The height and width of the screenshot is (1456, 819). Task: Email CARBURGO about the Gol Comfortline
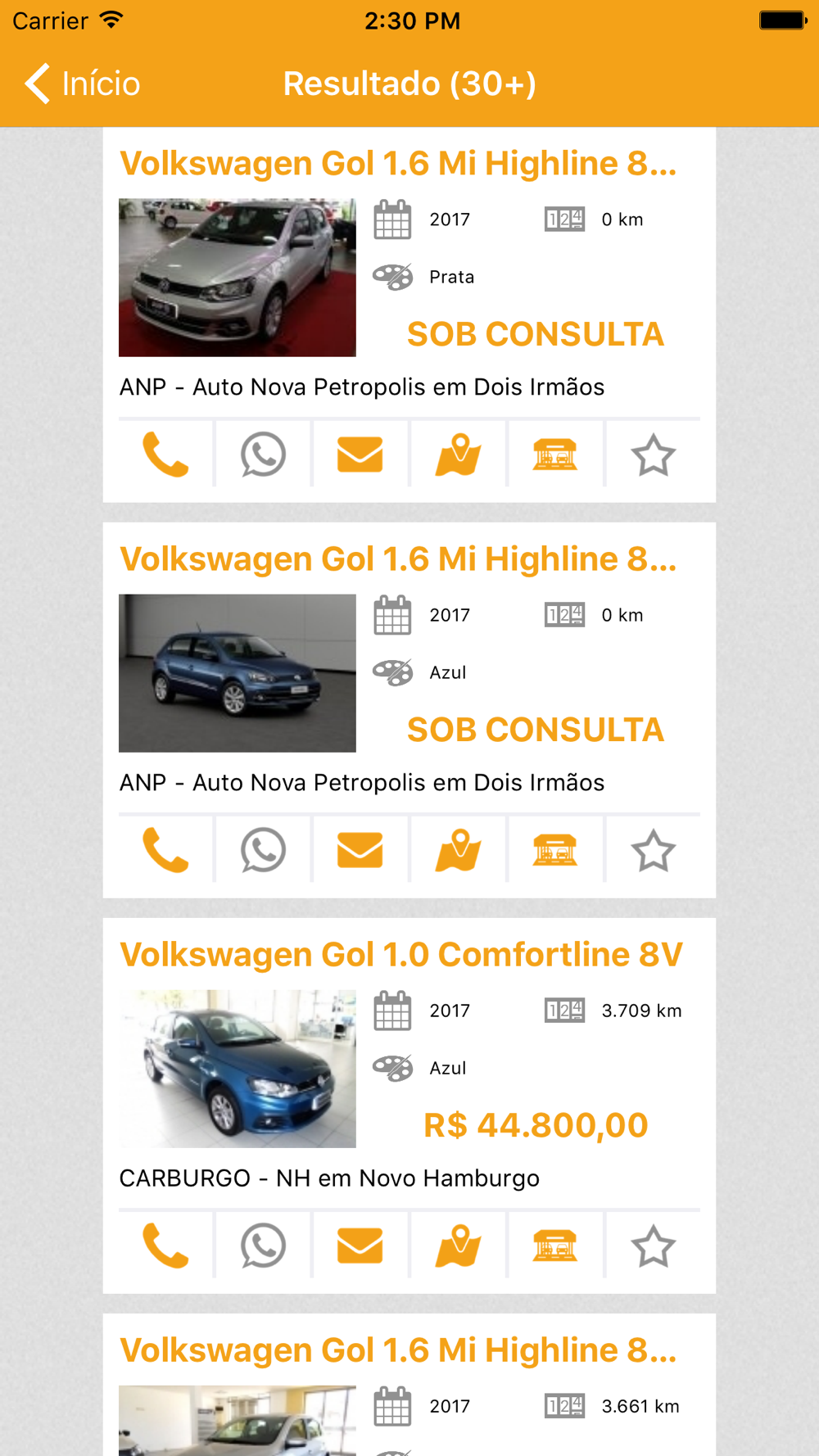point(360,1246)
